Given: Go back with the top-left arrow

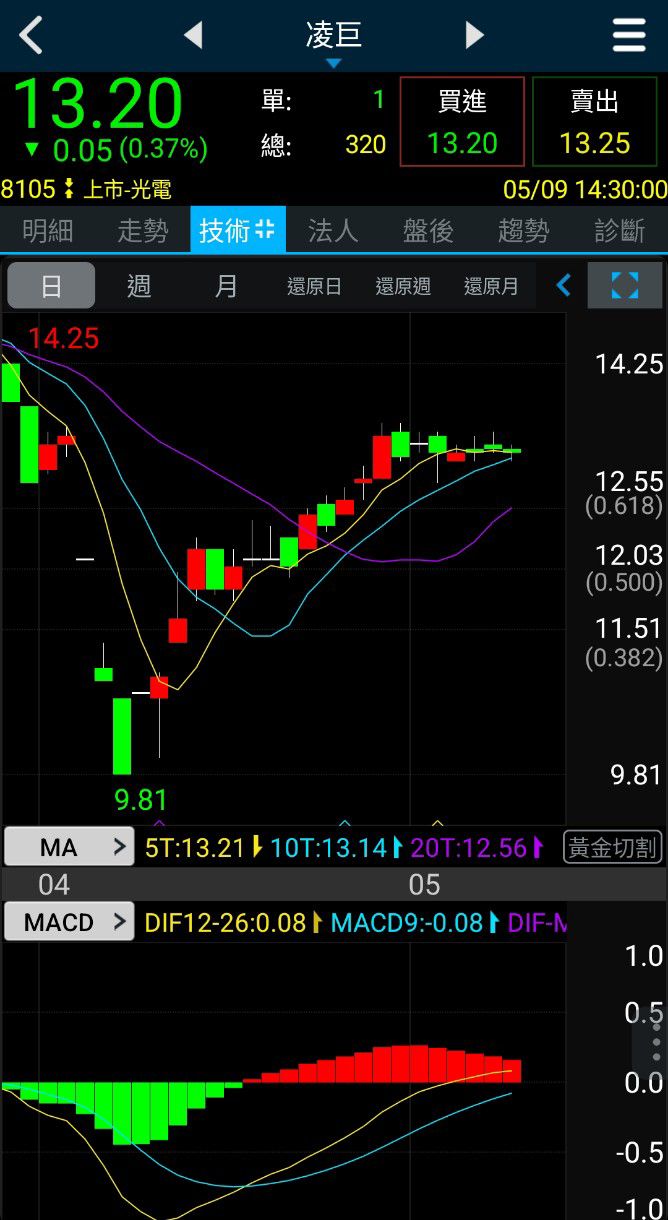Looking at the screenshot, I should pyautogui.click(x=32, y=36).
